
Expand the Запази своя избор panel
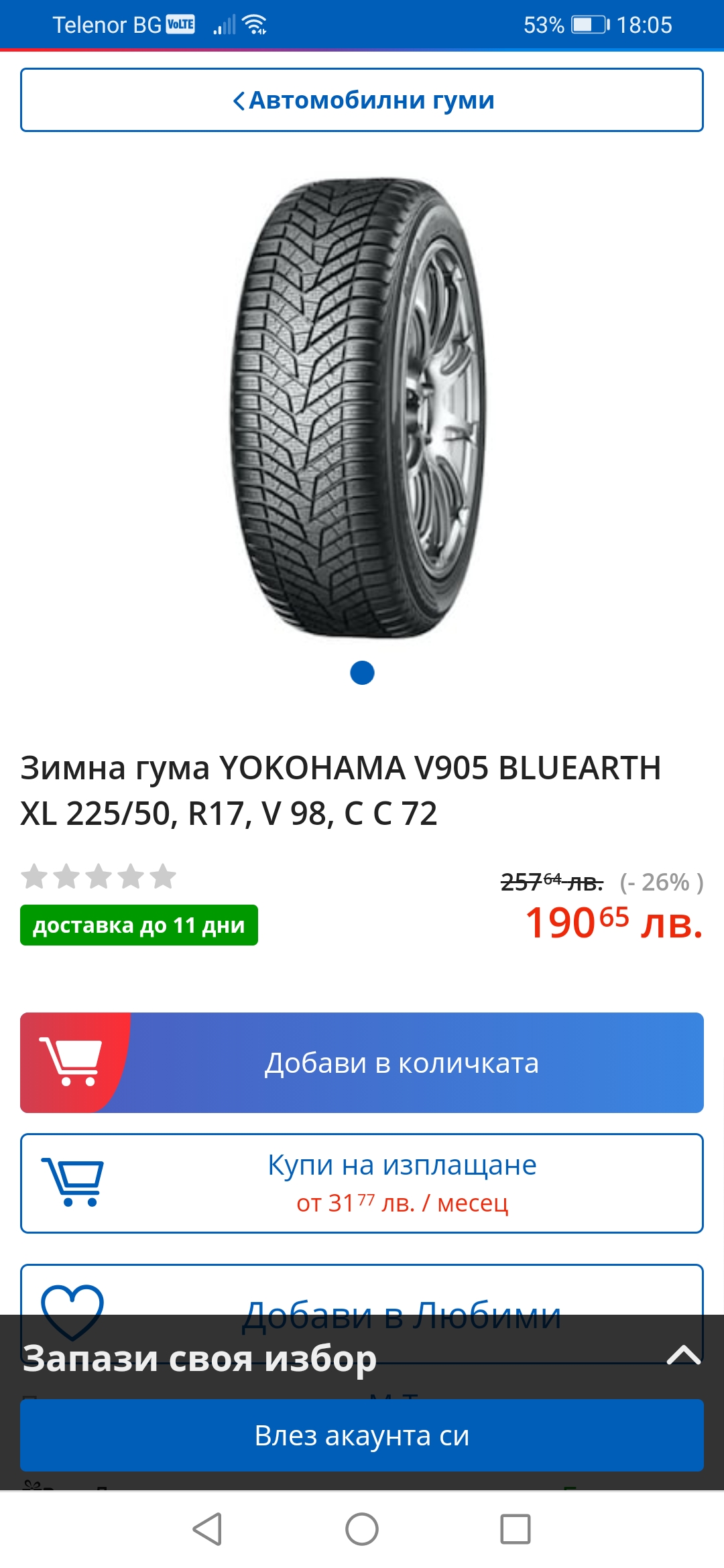coord(683,1355)
